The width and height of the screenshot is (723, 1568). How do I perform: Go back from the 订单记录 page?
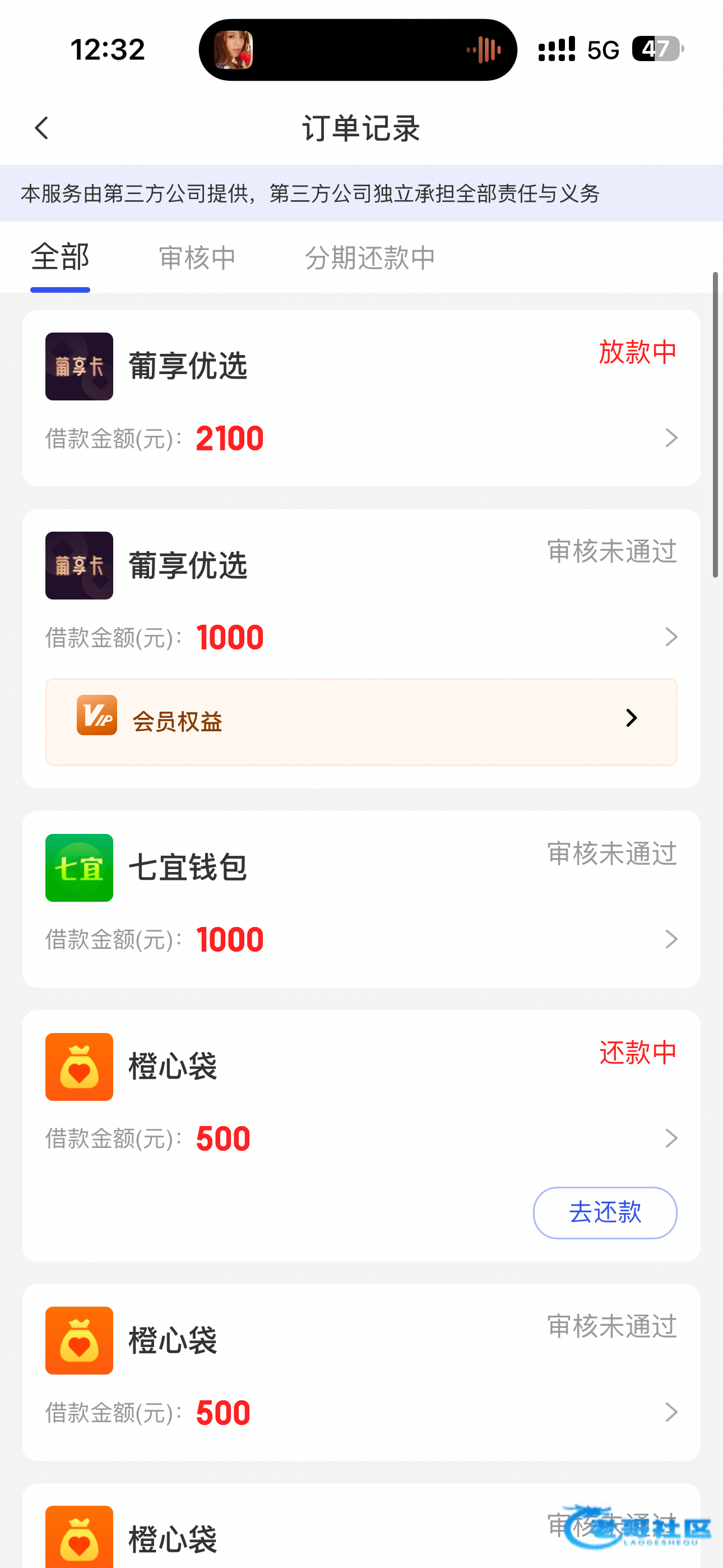tap(41, 128)
